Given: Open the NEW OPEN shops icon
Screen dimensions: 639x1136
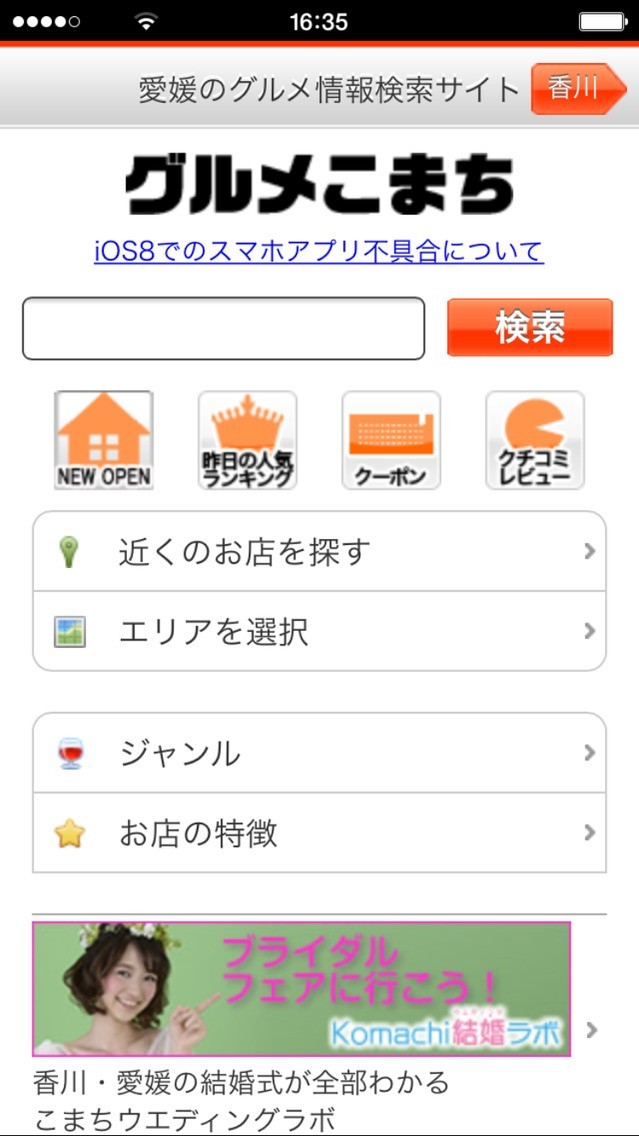Looking at the screenshot, I should [x=104, y=440].
